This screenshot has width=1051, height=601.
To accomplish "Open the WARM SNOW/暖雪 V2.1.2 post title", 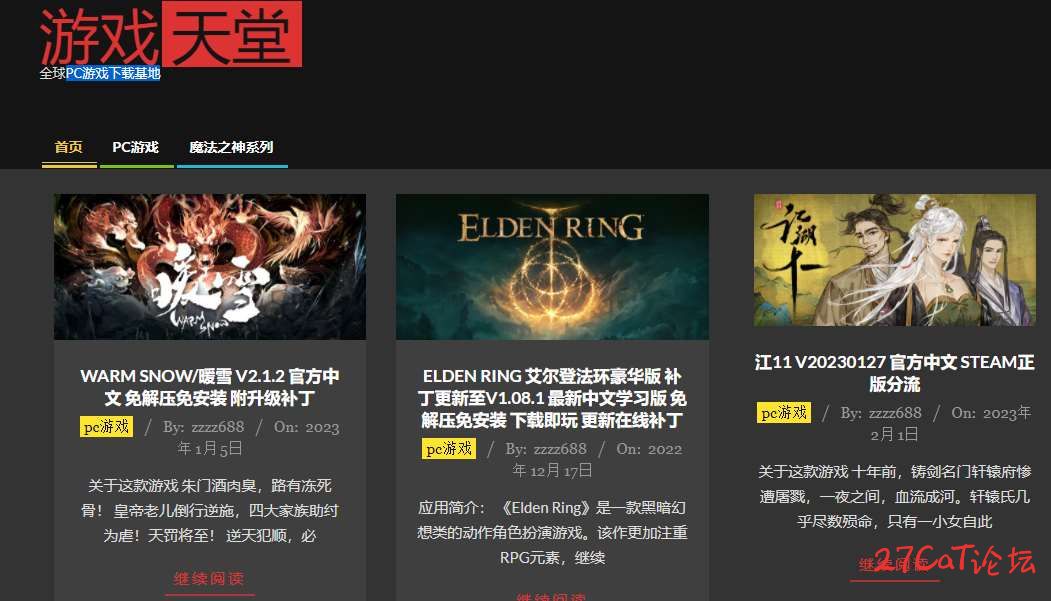I will [x=209, y=387].
